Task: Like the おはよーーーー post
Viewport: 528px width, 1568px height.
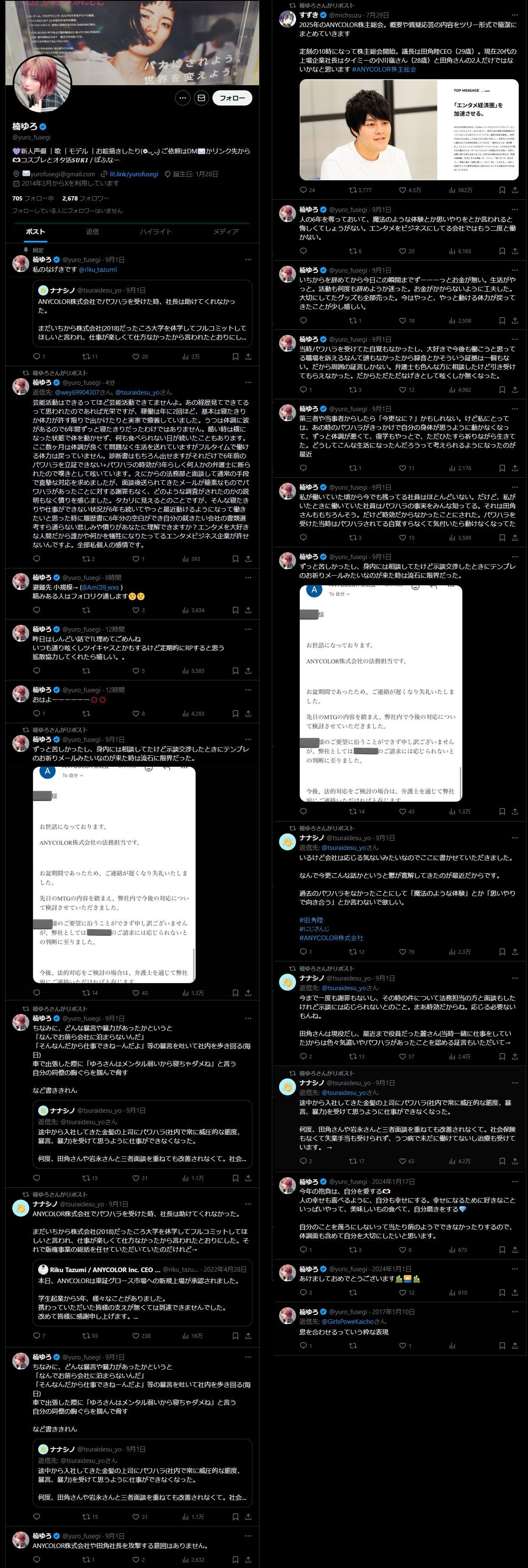Action: (x=136, y=713)
